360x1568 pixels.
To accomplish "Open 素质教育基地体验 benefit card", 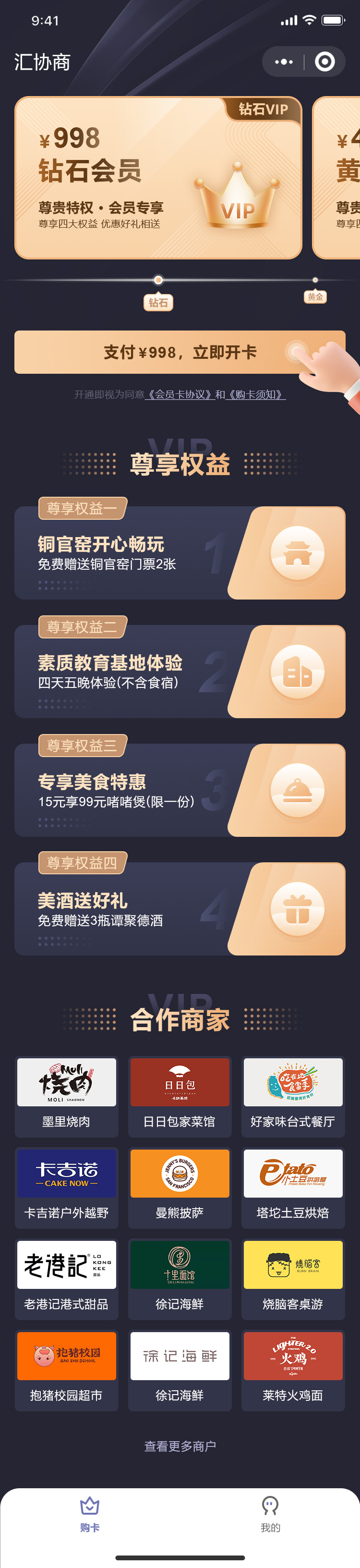I will tap(180, 672).
